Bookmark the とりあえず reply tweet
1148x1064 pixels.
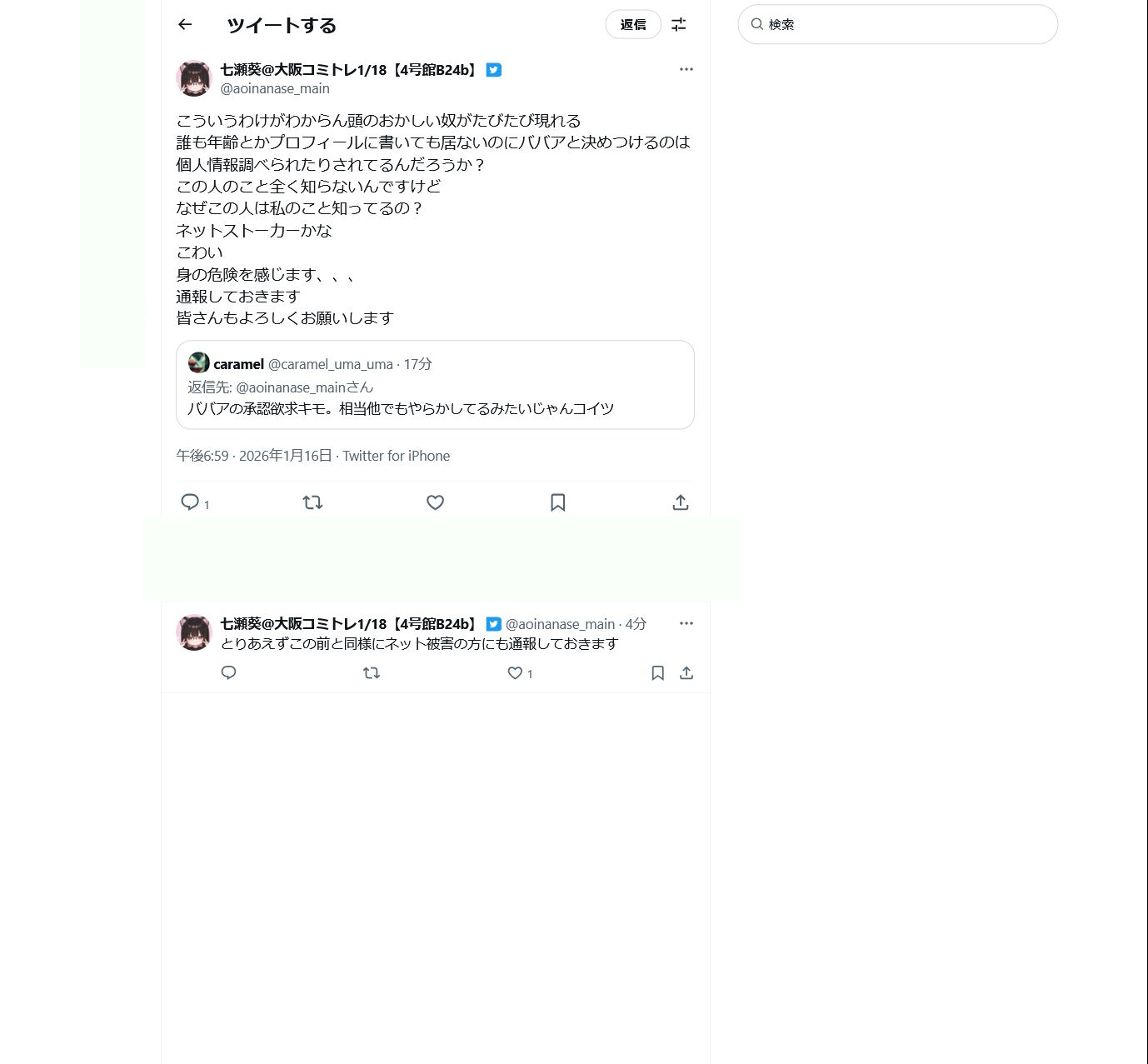[657, 672]
